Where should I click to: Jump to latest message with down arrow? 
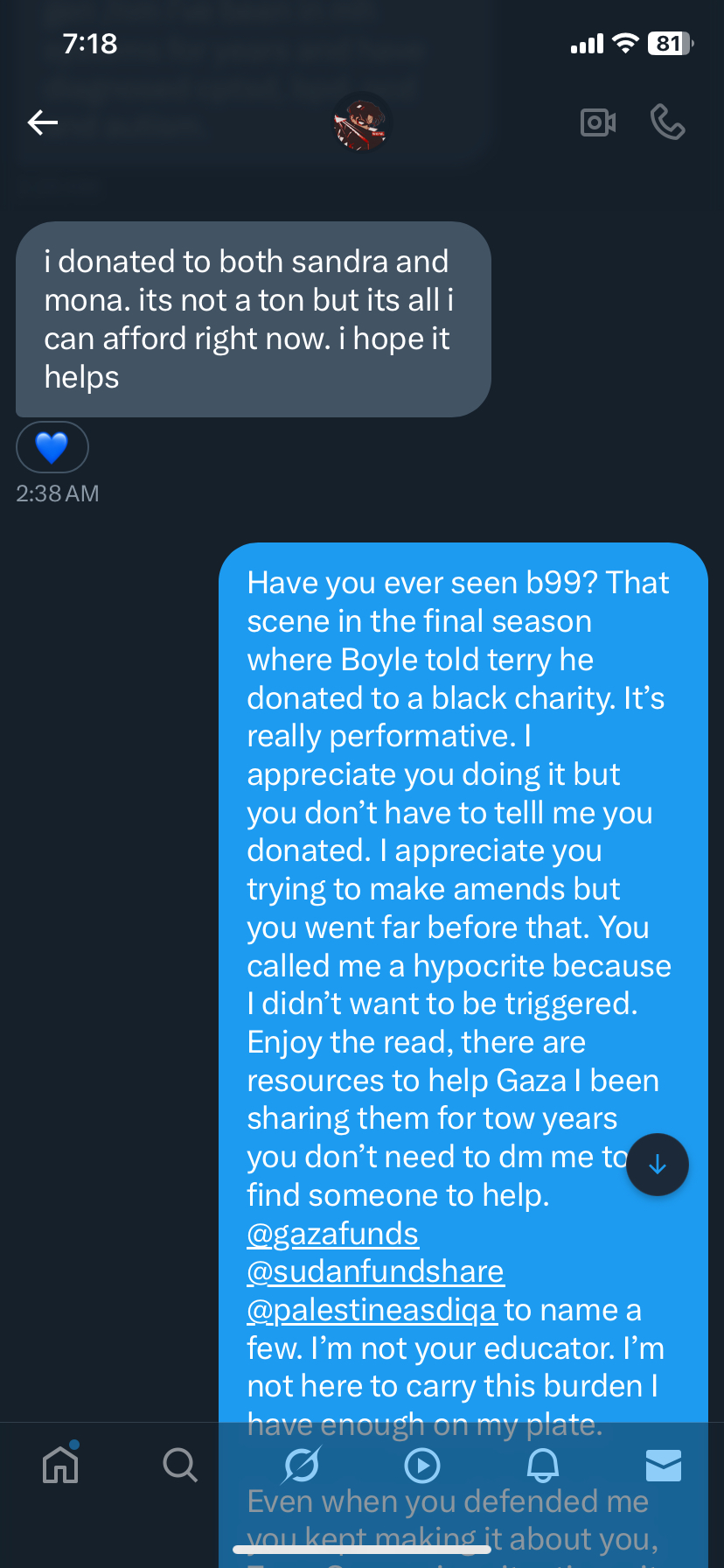(x=658, y=1165)
